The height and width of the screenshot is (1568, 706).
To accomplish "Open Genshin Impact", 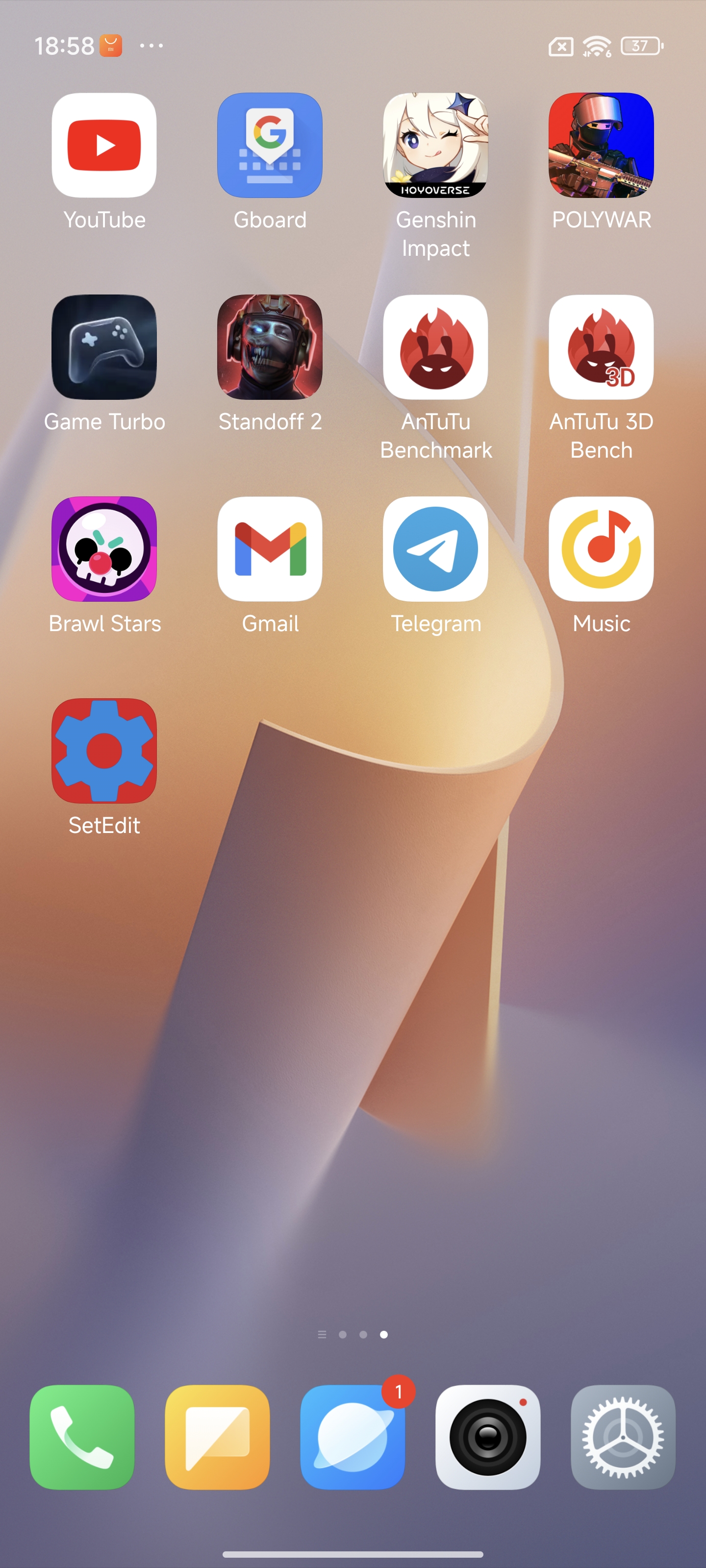I will pos(435,146).
